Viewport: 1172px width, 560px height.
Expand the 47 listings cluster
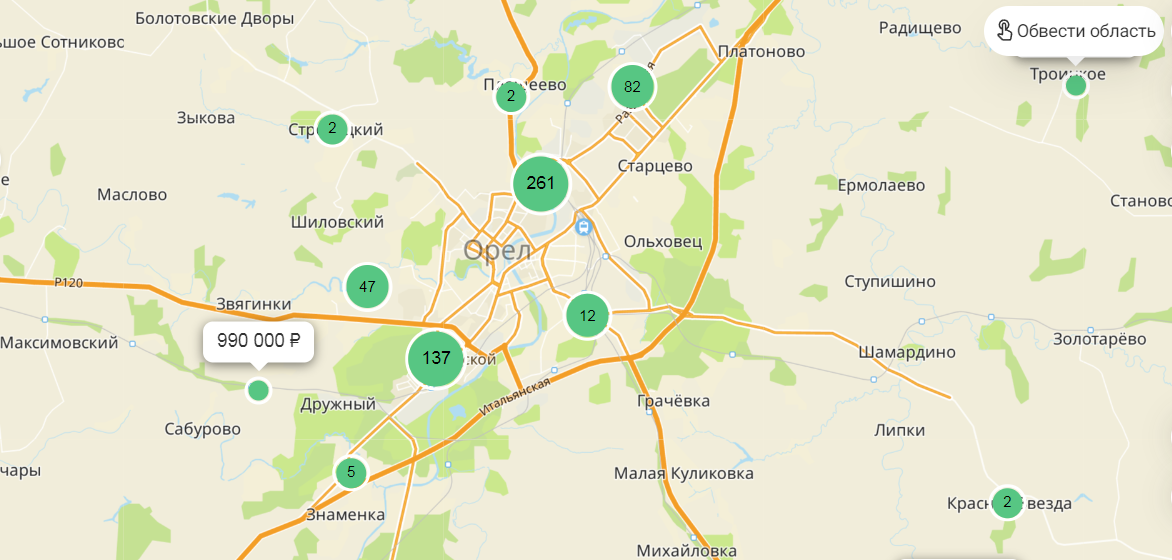[x=367, y=287]
